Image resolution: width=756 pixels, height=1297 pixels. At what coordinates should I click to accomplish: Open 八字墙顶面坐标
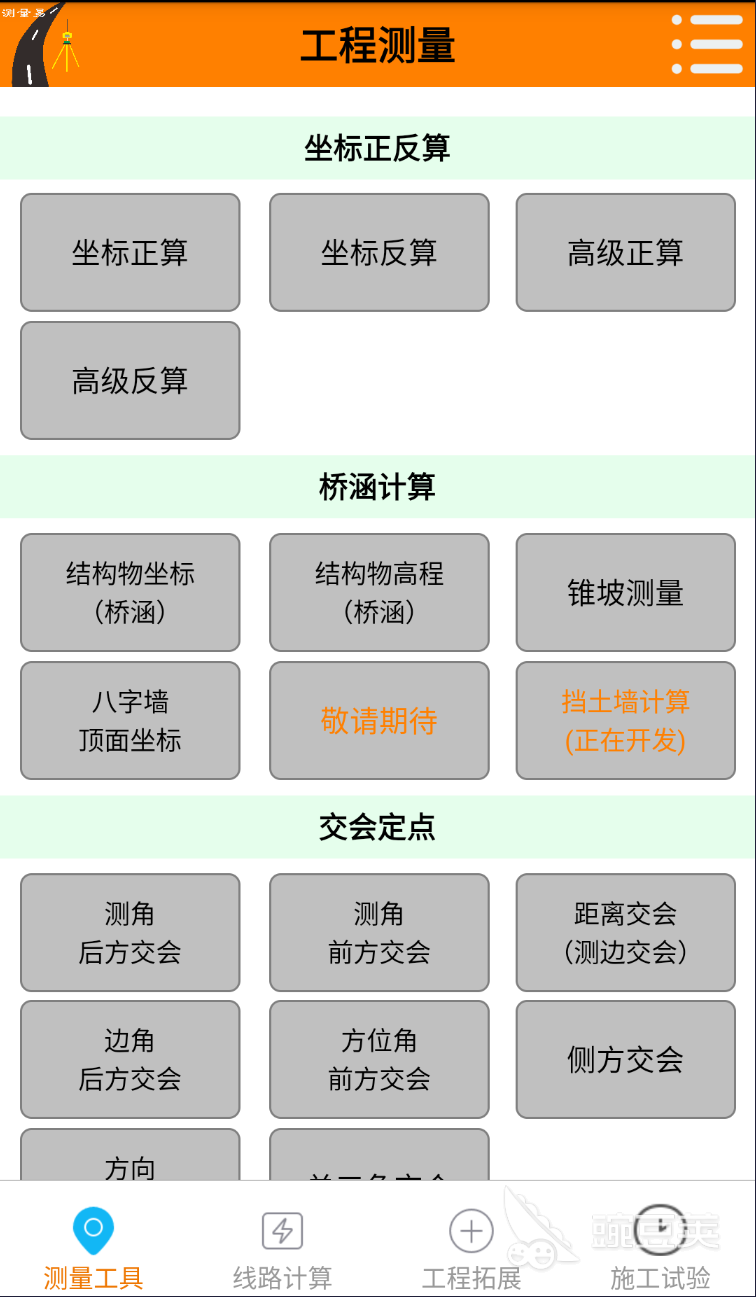coord(130,720)
